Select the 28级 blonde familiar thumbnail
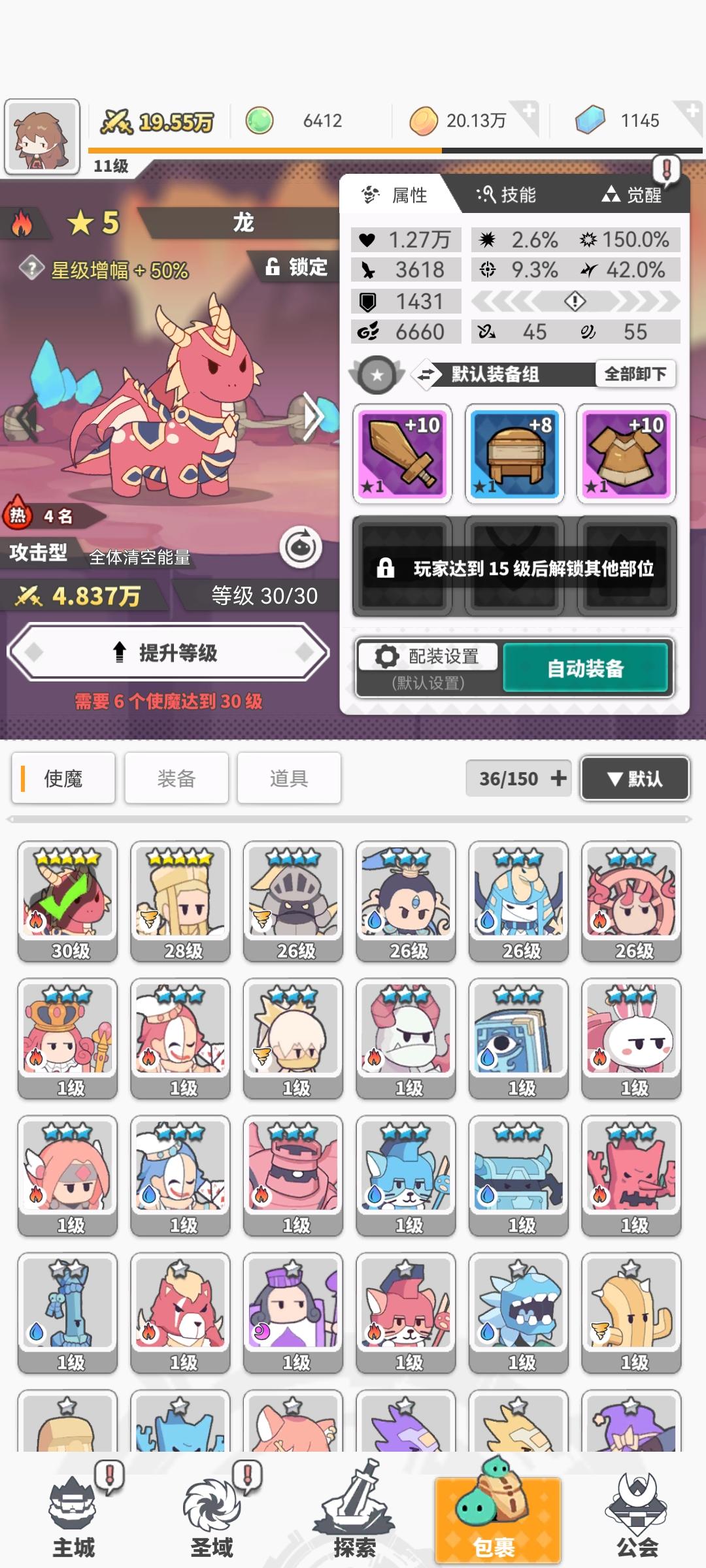706x1568 pixels. 180,900
